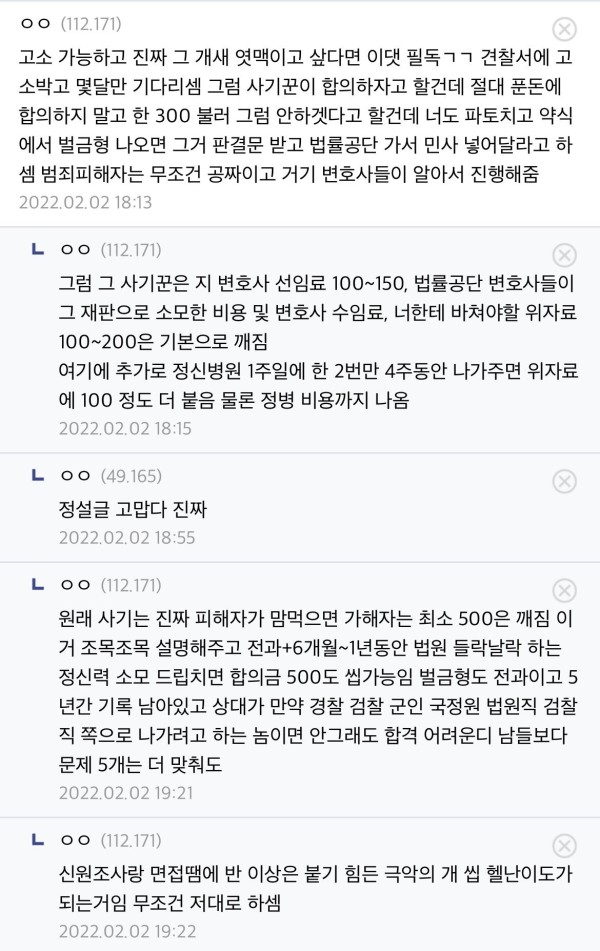This screenshot has width=600, height=951.
Task: Delete the reply from user 49.165
Action: 565,481
